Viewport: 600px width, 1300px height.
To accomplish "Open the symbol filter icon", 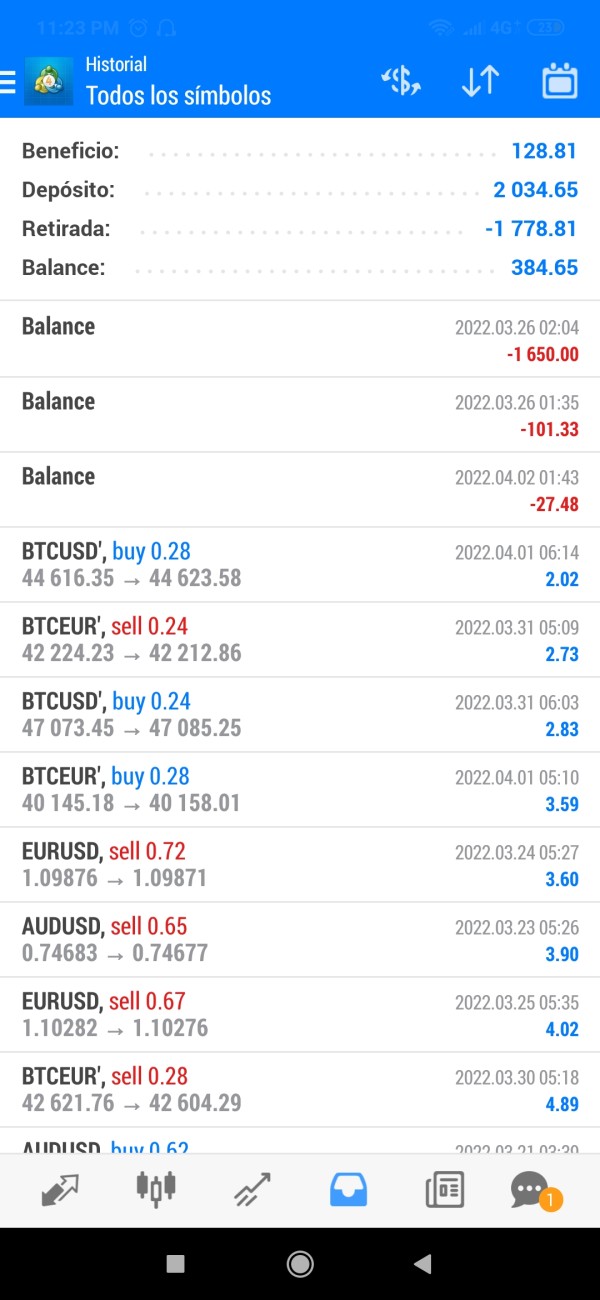I will pyautogui.click(x=401, y=81).
